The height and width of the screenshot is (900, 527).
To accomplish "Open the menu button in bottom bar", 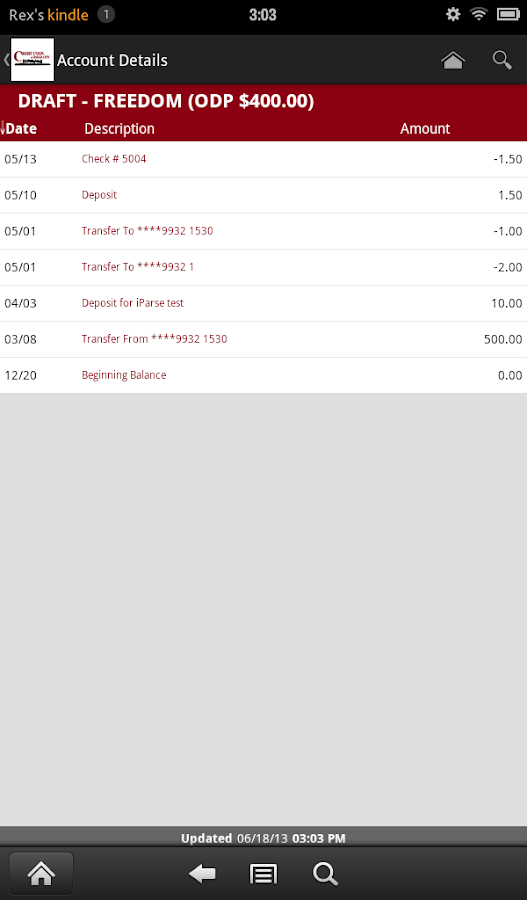I will pos(264,874).
